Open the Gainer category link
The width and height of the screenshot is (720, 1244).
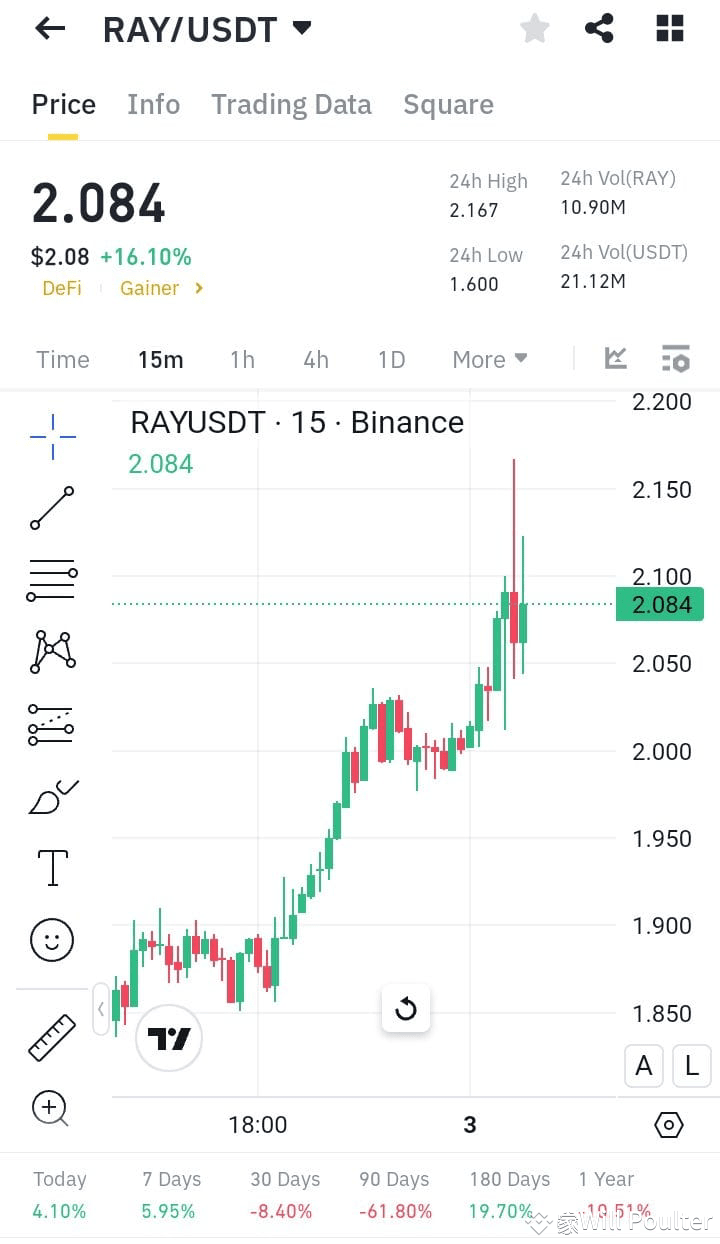(x=150, y=287)
